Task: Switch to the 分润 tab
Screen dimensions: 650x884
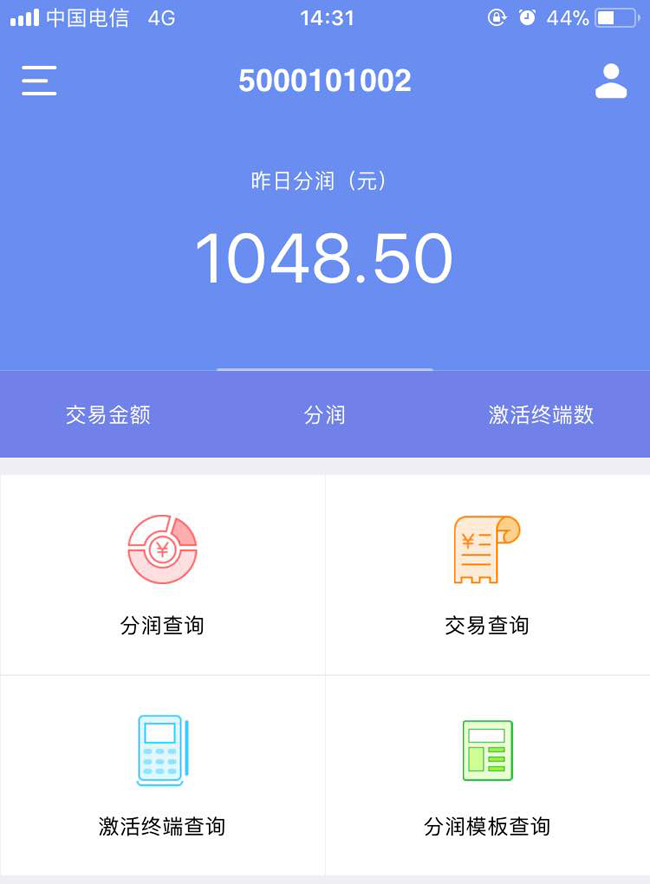Action: [325, 415]
